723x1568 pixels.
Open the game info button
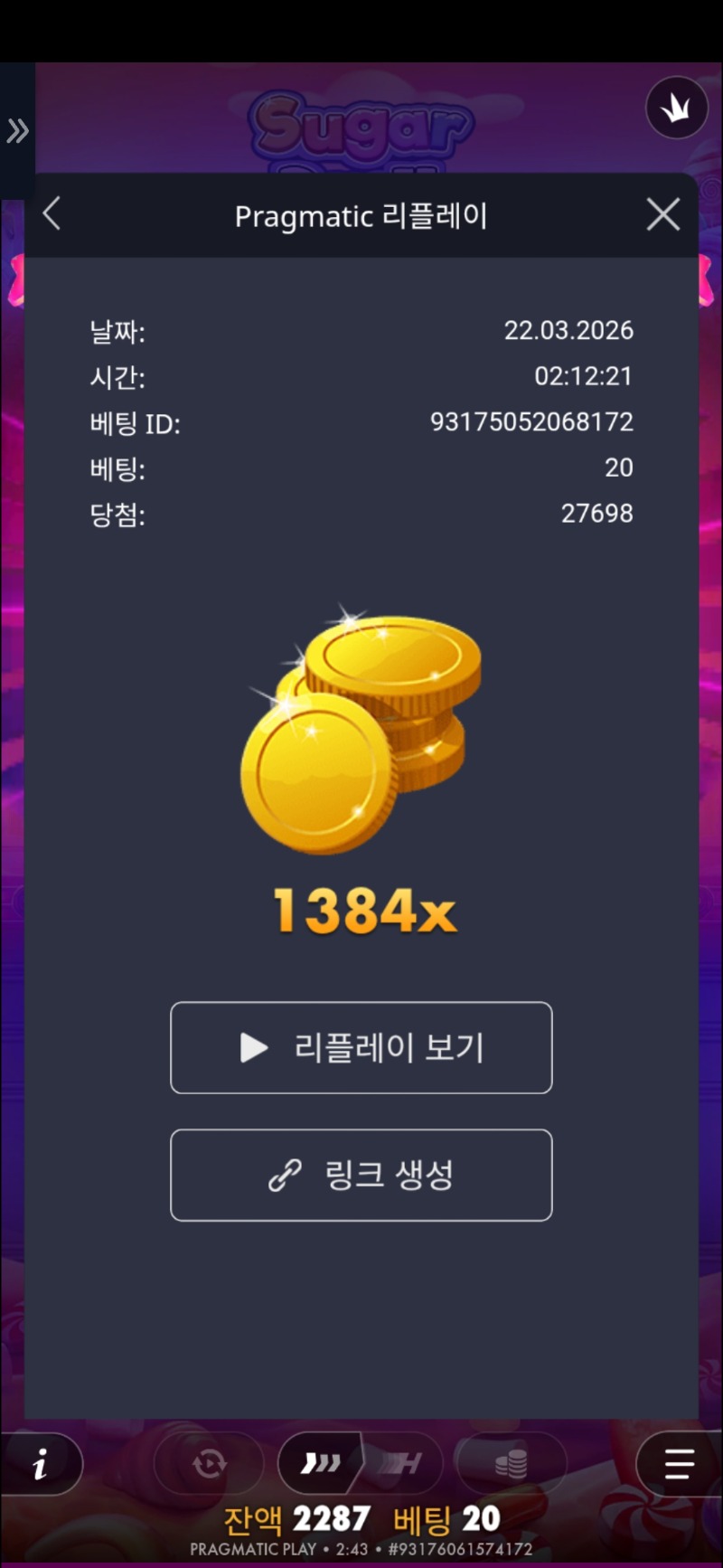click(41, 1463)
